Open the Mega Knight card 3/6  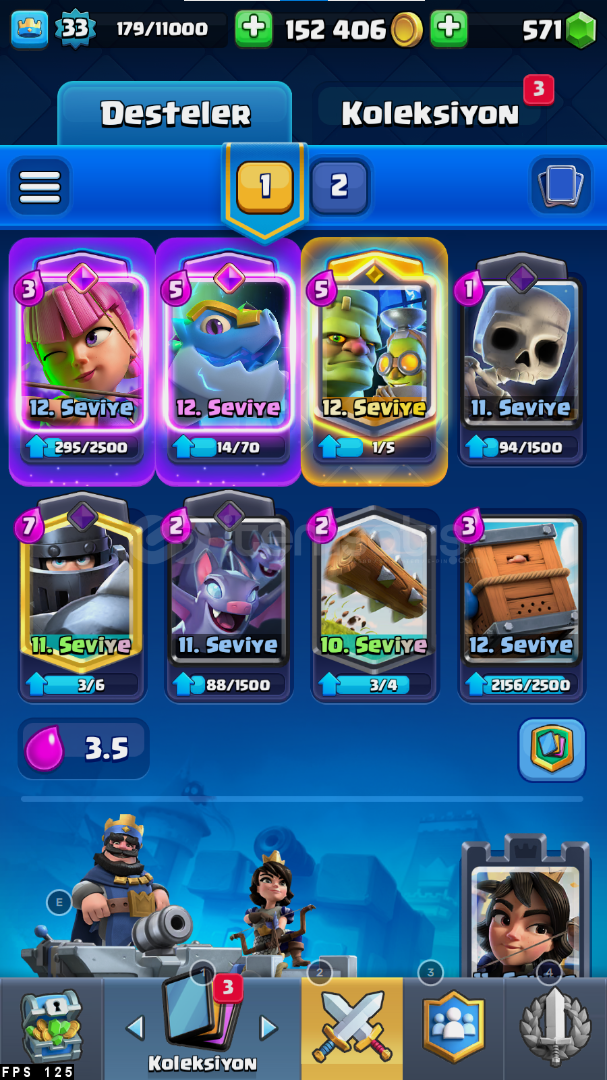pos(82,590)
